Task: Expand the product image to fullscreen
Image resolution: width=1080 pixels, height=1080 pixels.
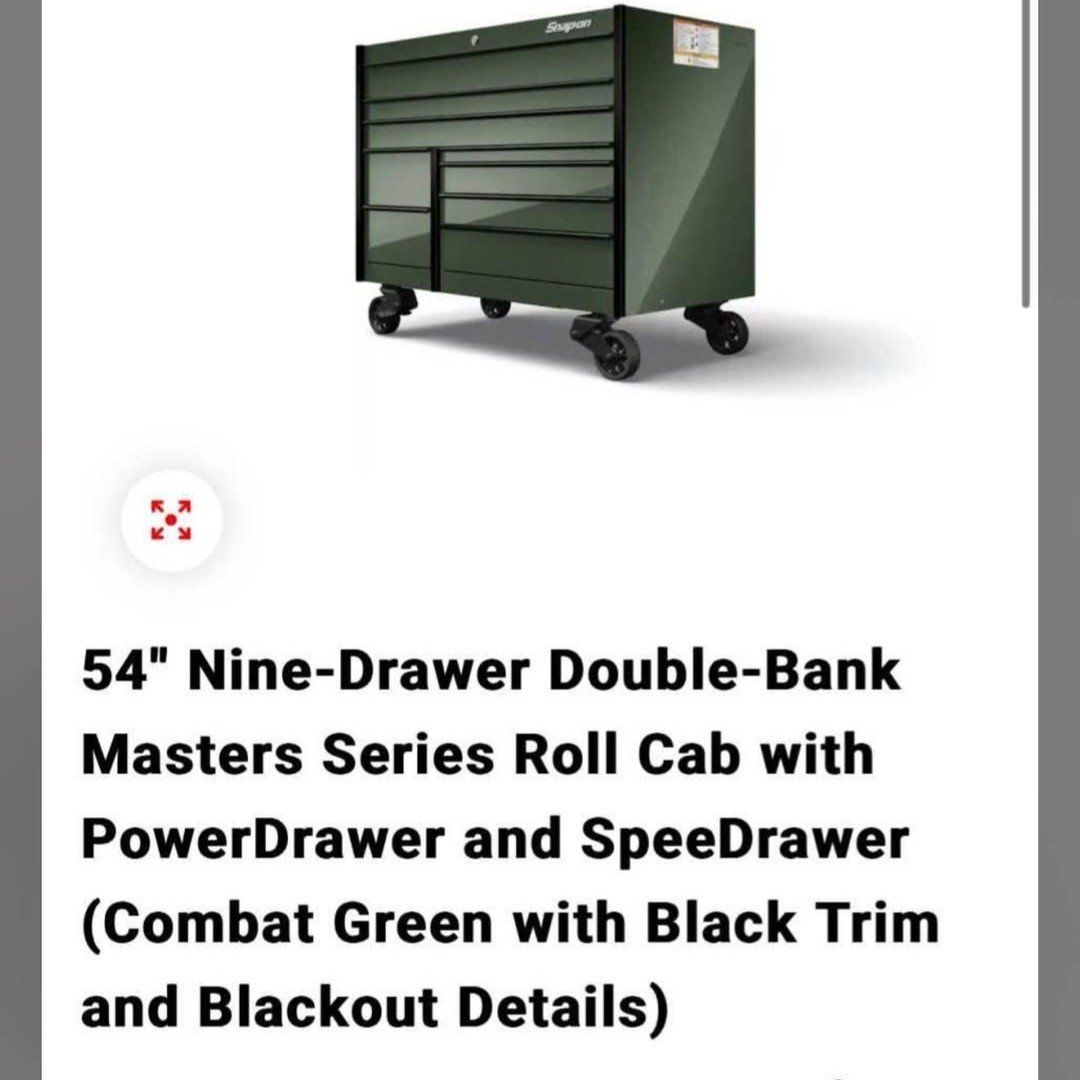Action: (x=171, y=521)
